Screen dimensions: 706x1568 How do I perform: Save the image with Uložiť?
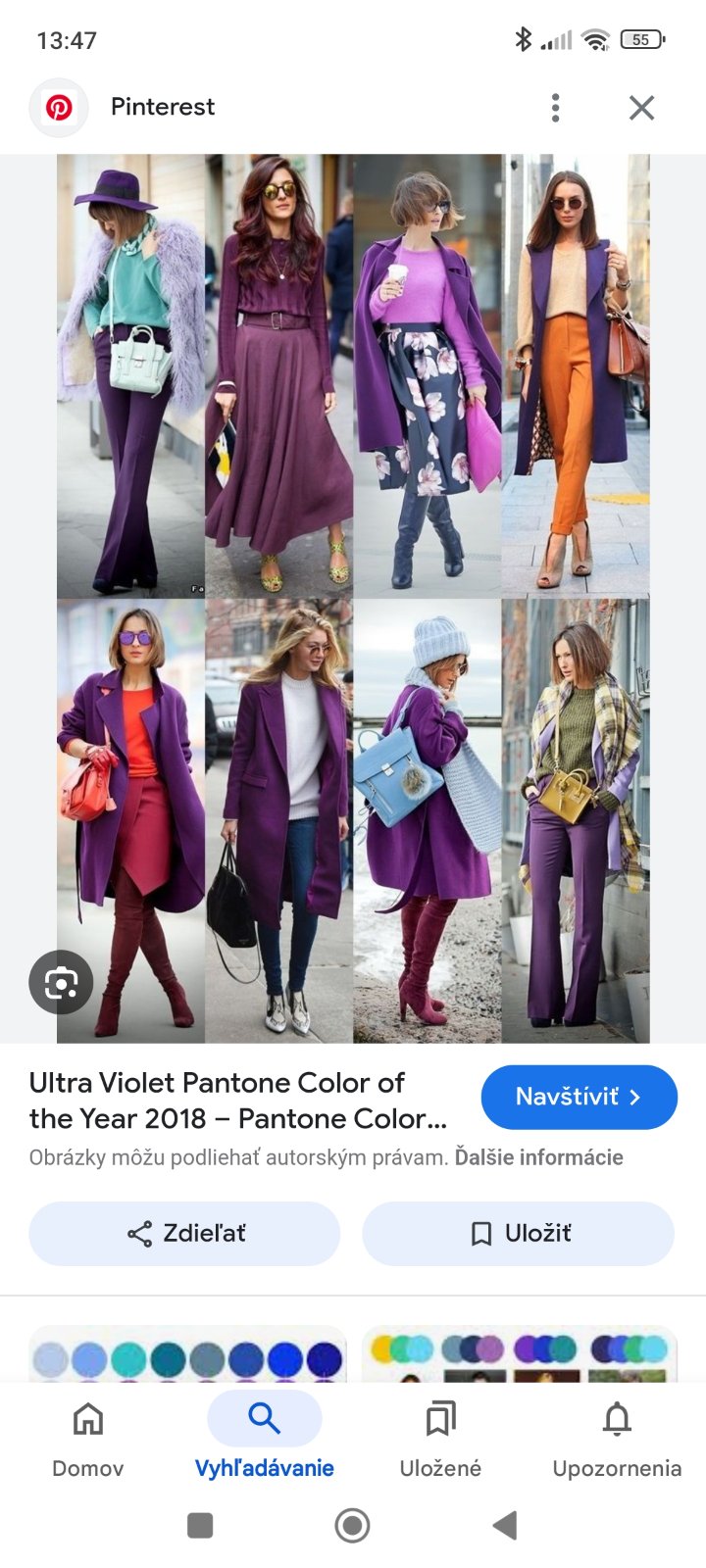coord(518,1233)
